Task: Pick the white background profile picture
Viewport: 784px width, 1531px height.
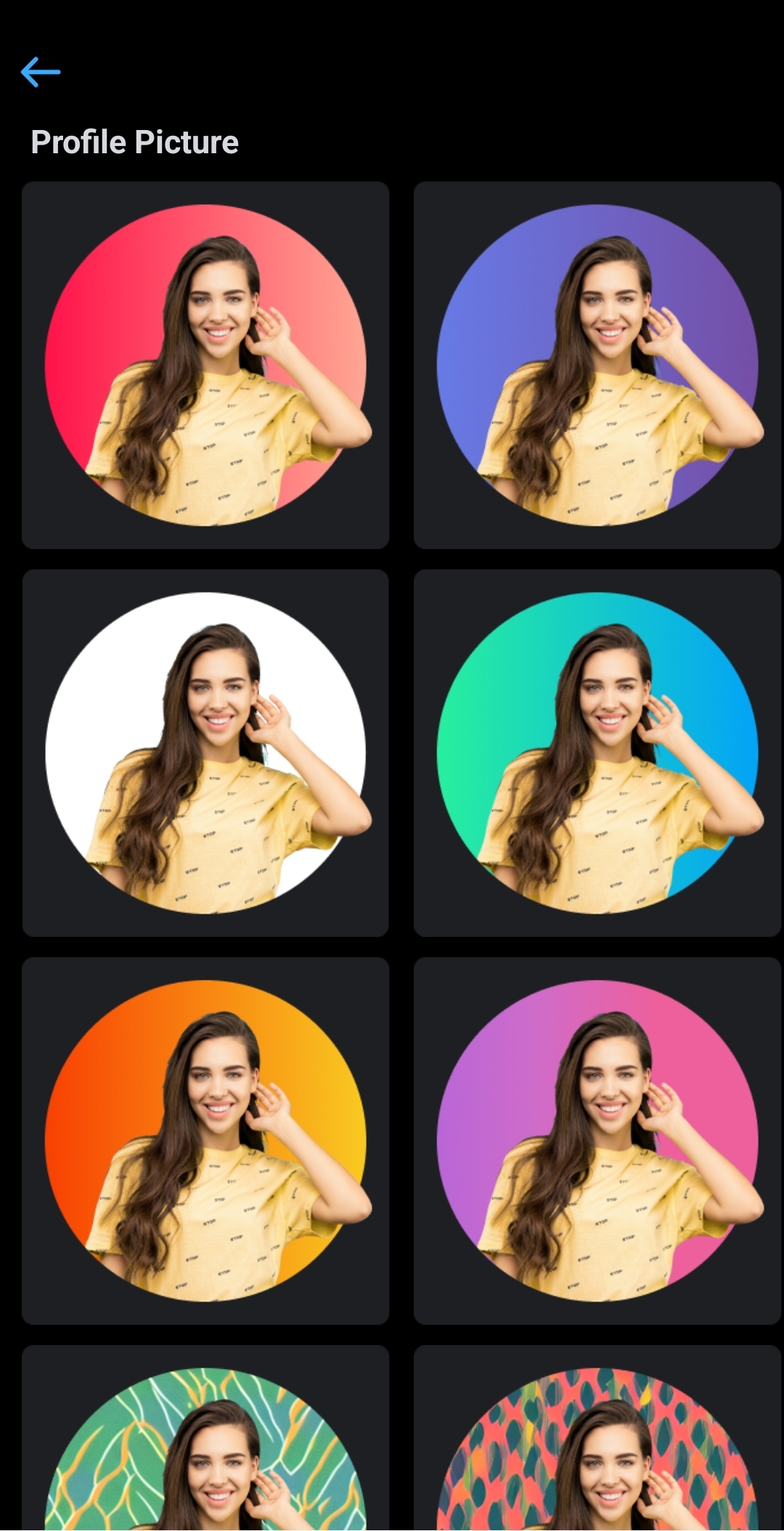Action: tap(205, 753)
